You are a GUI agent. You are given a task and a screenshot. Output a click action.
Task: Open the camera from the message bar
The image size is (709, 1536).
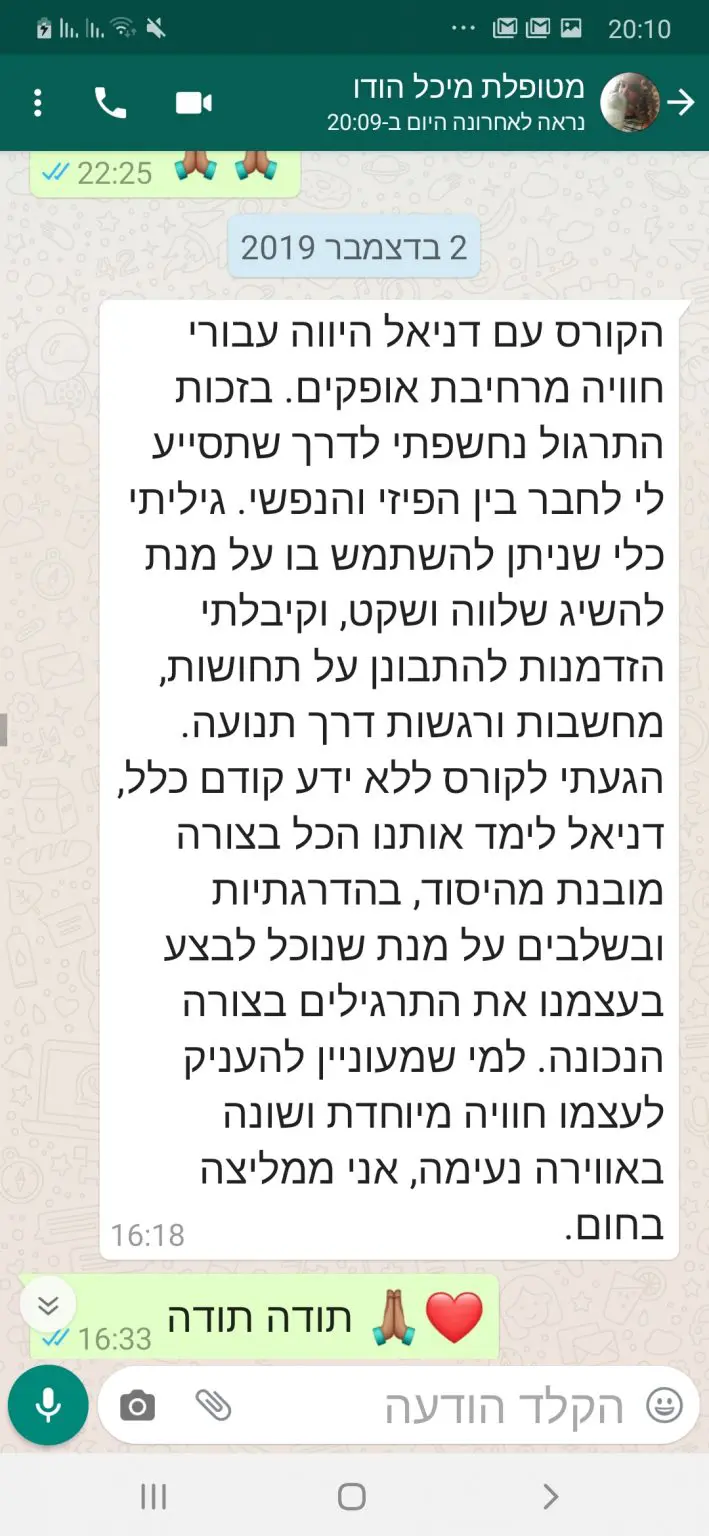(137, 1406)
